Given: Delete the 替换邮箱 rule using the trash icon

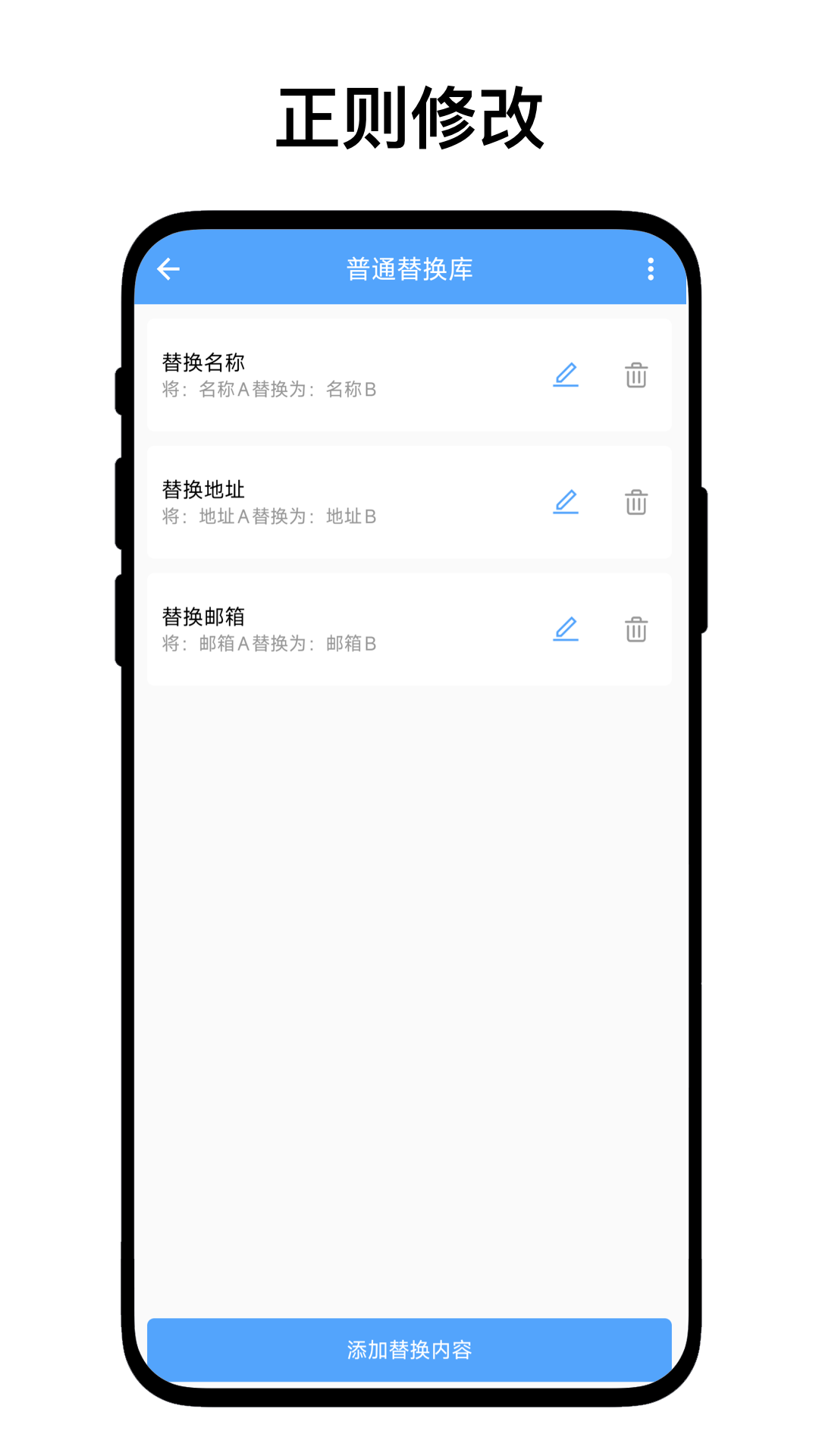Looking at the screenshot, I should coord(635,629).
